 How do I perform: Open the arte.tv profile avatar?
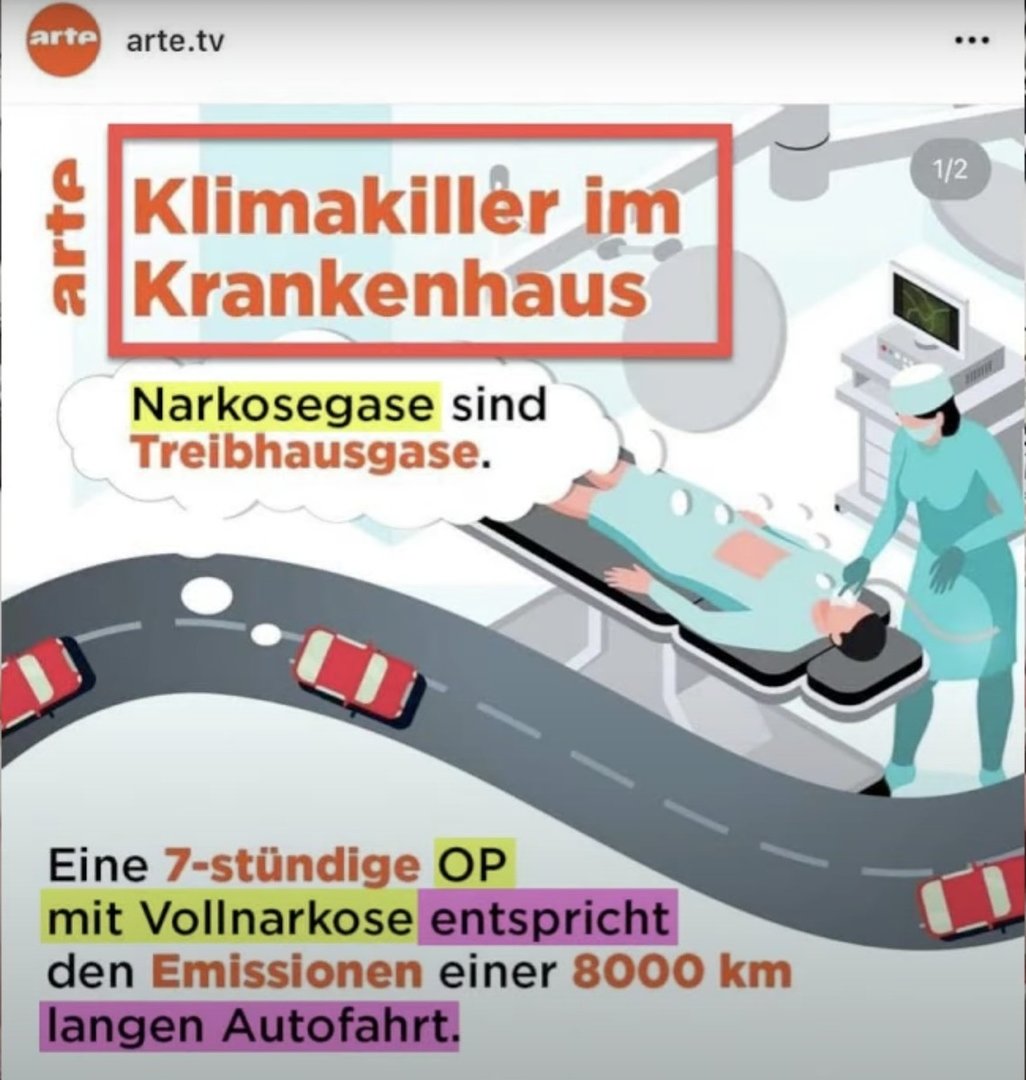(x=63, y=41)
